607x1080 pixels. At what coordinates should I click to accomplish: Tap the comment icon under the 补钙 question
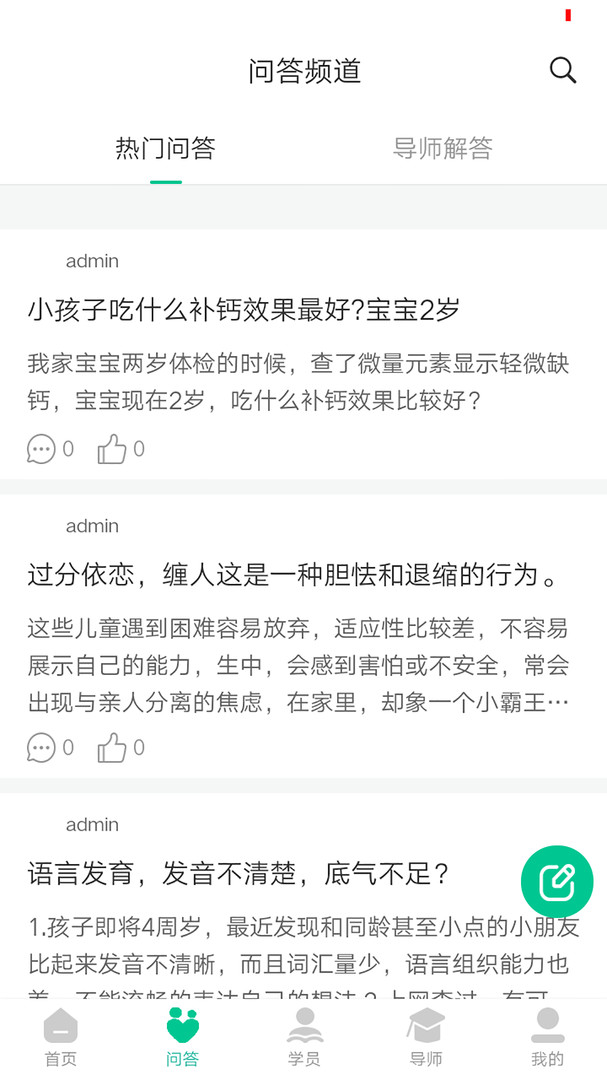tap(42, 449)
